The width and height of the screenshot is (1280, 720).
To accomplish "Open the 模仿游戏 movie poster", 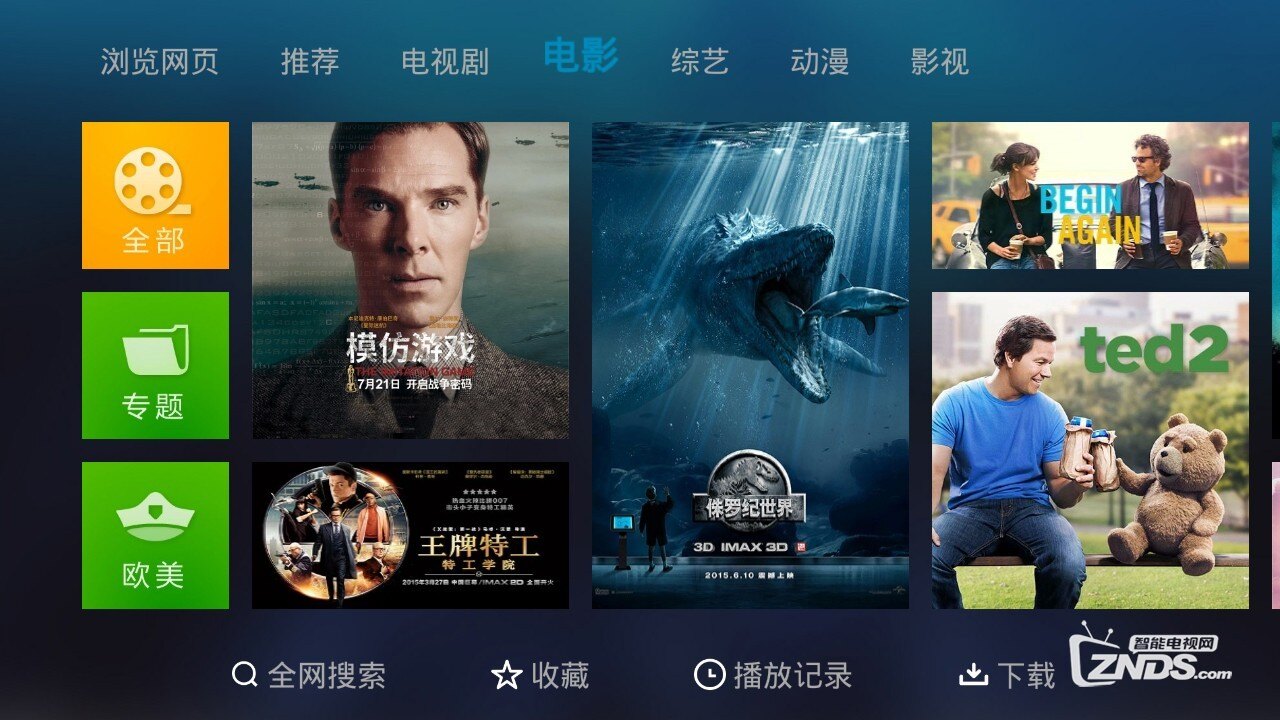I will point(410,280).
